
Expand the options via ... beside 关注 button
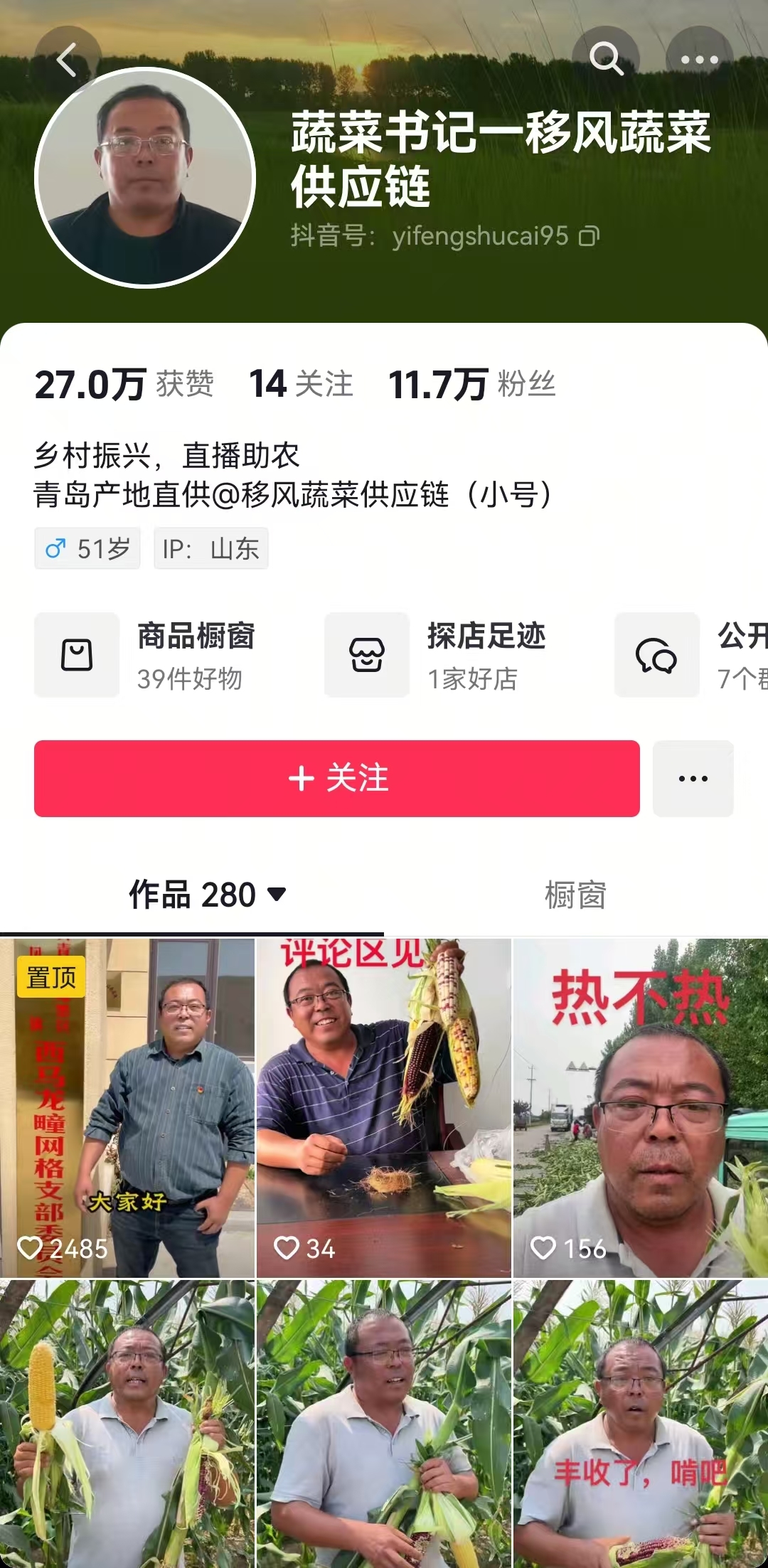pos(693,778)
